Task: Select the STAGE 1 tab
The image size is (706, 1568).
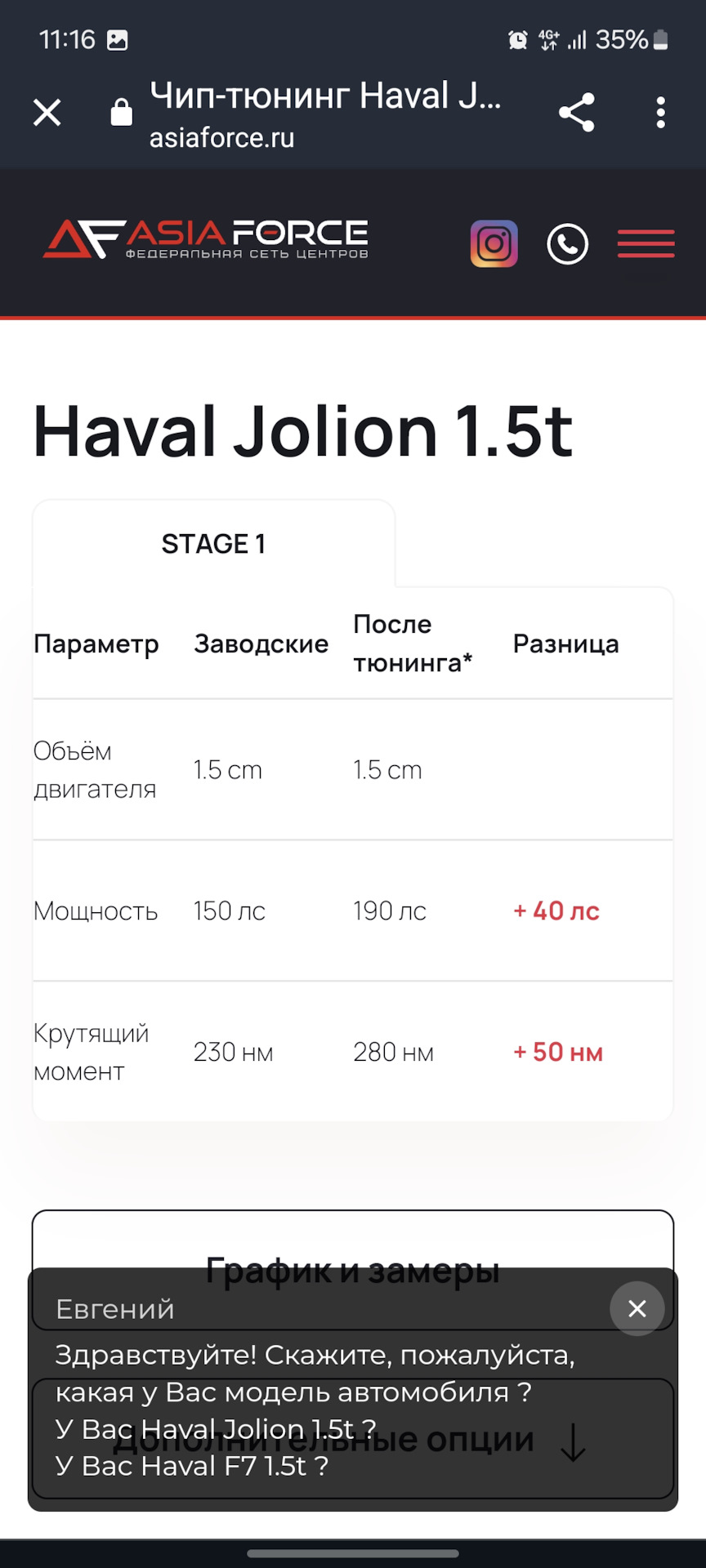Action: (x=214, y=544)
